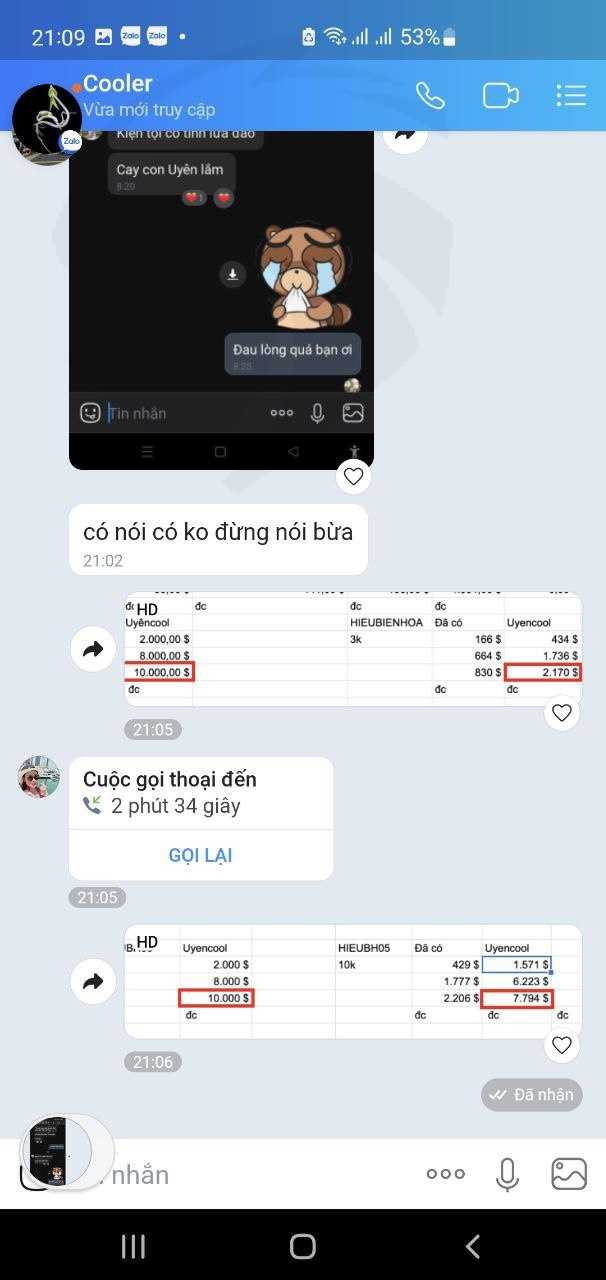The height and width of the screenshot is (1280, 606).
Task: Forward the spreadsheet image sent at 21:06
Action: (93, 982)
